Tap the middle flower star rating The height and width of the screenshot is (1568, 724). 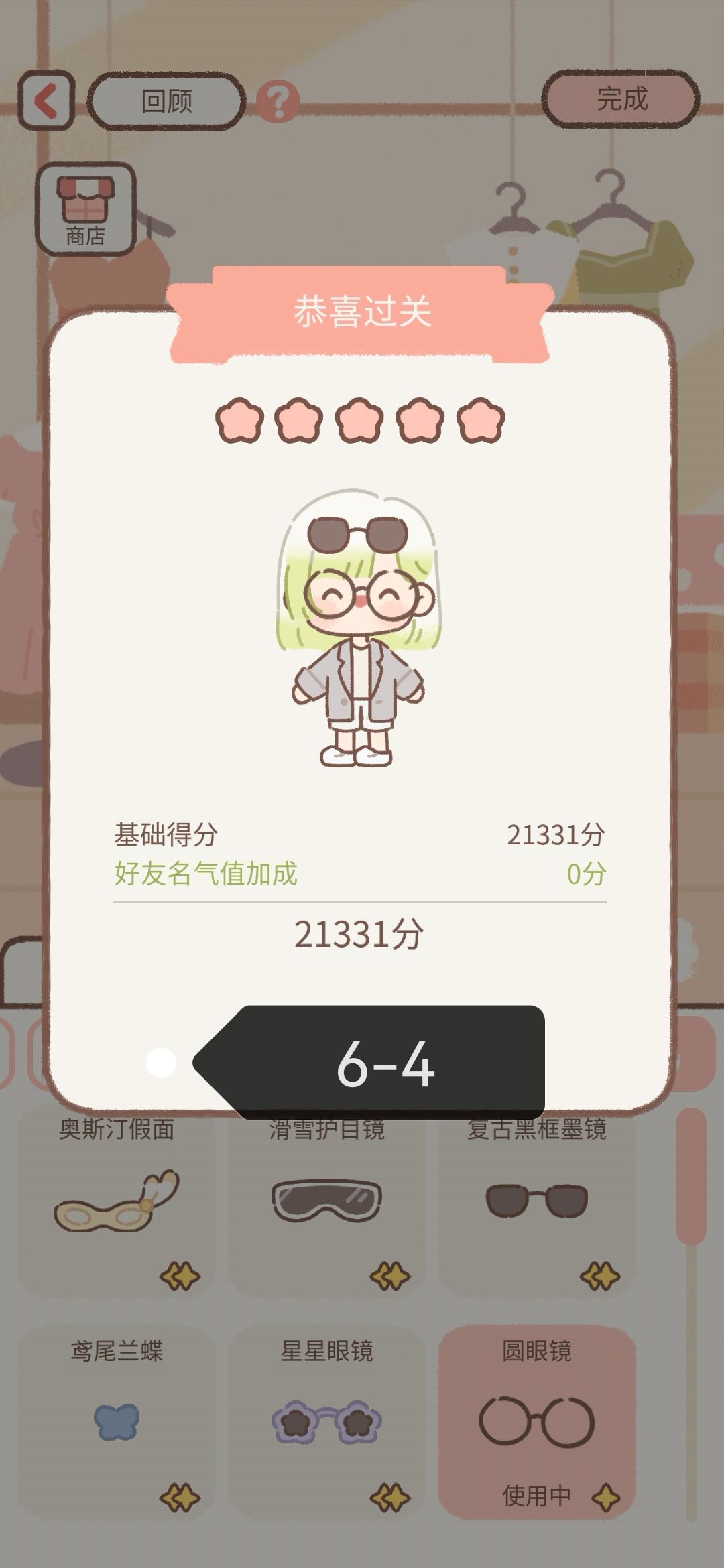tap(361, 419)
